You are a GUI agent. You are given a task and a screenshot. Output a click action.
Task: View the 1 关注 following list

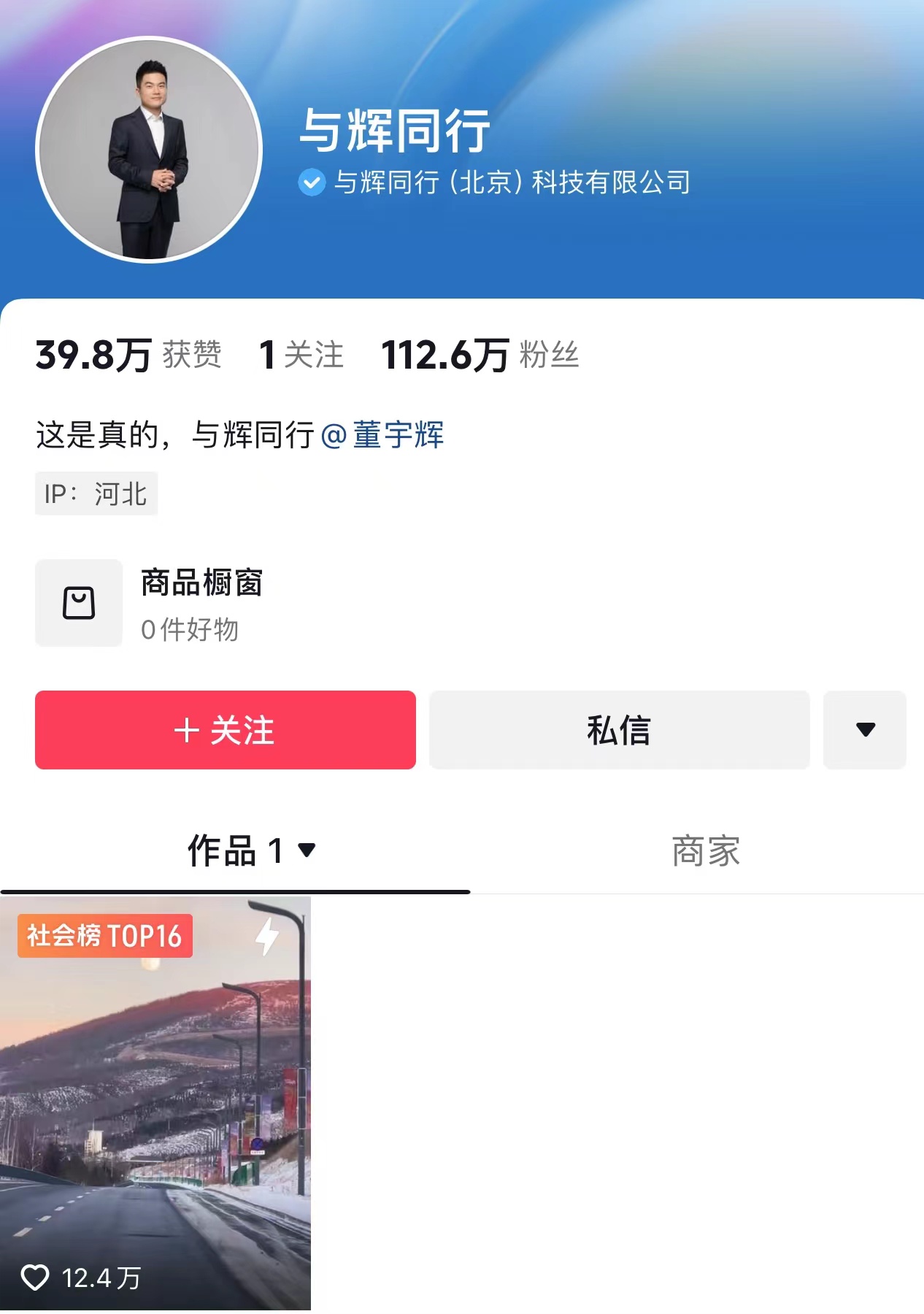click(301, 356)
